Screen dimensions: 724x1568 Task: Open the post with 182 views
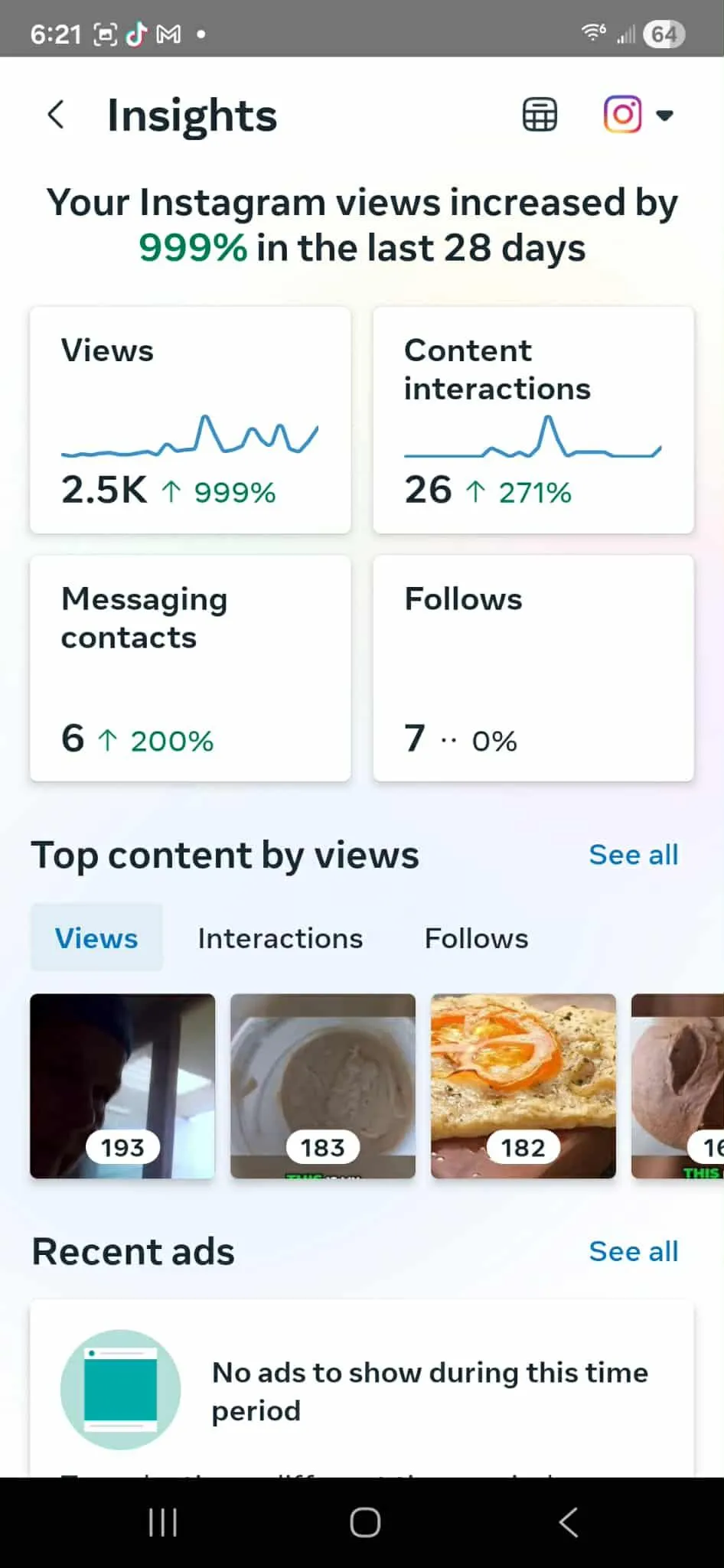pos(523,1086)
